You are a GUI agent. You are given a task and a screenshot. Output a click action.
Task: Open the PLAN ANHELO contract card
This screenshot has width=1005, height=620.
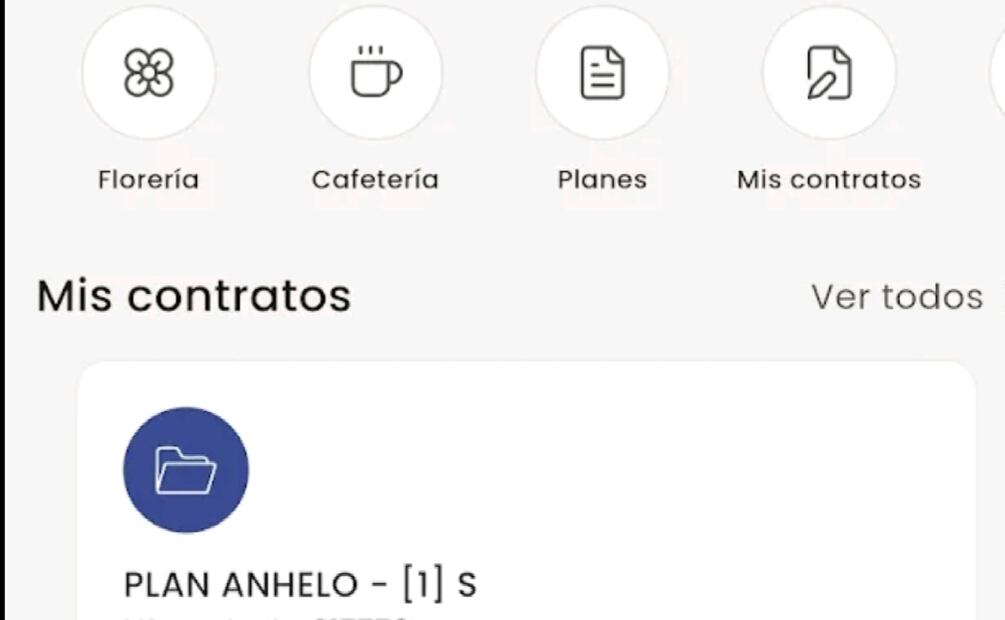[525, 500]
